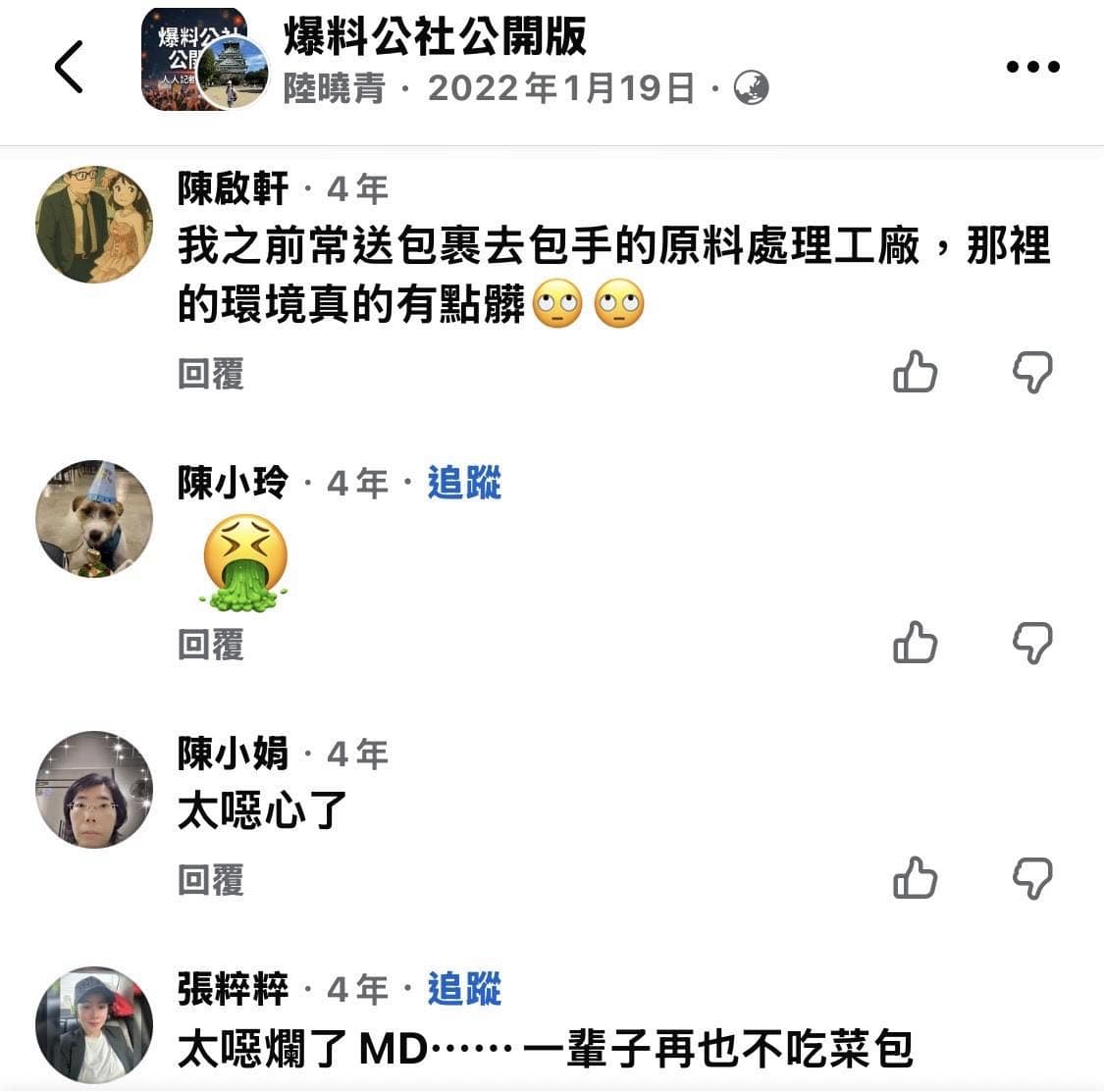Screen dimensions: 1104x1092
Task: Open the 爆料公社公開版 group title
Action: [x=435, y=36]
